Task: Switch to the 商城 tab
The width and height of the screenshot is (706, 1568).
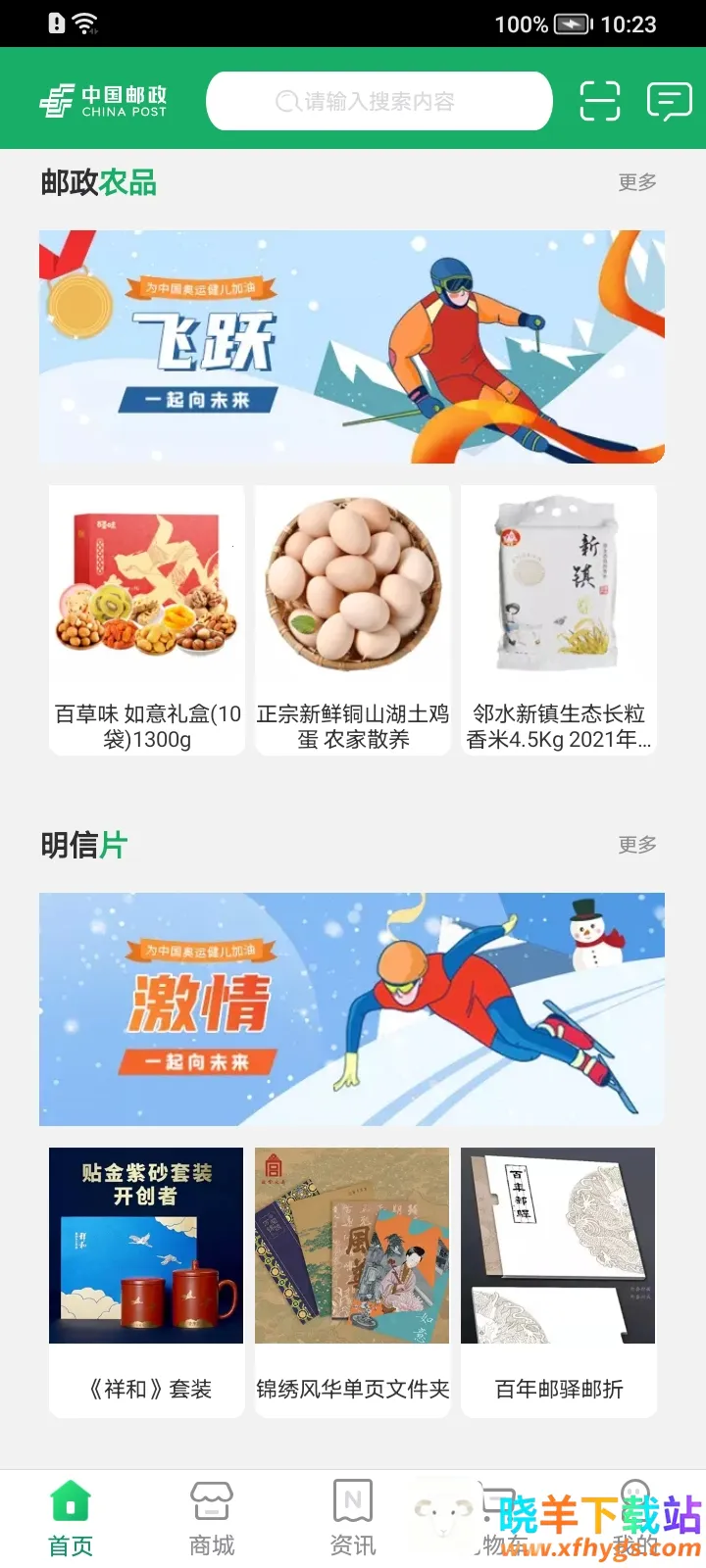Action: (x=212, y=1519)
